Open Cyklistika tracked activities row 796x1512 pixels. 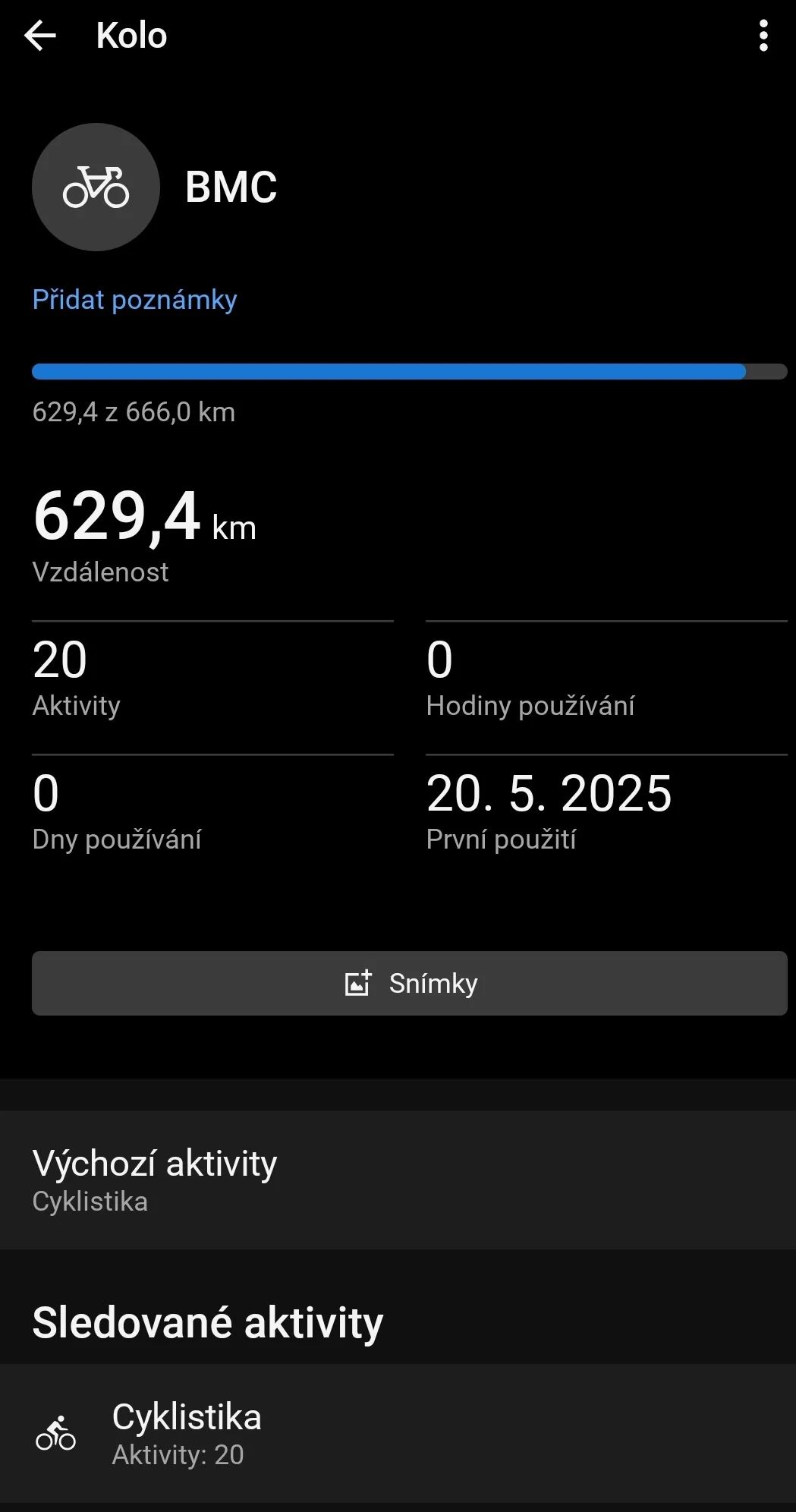(398, 1434)
